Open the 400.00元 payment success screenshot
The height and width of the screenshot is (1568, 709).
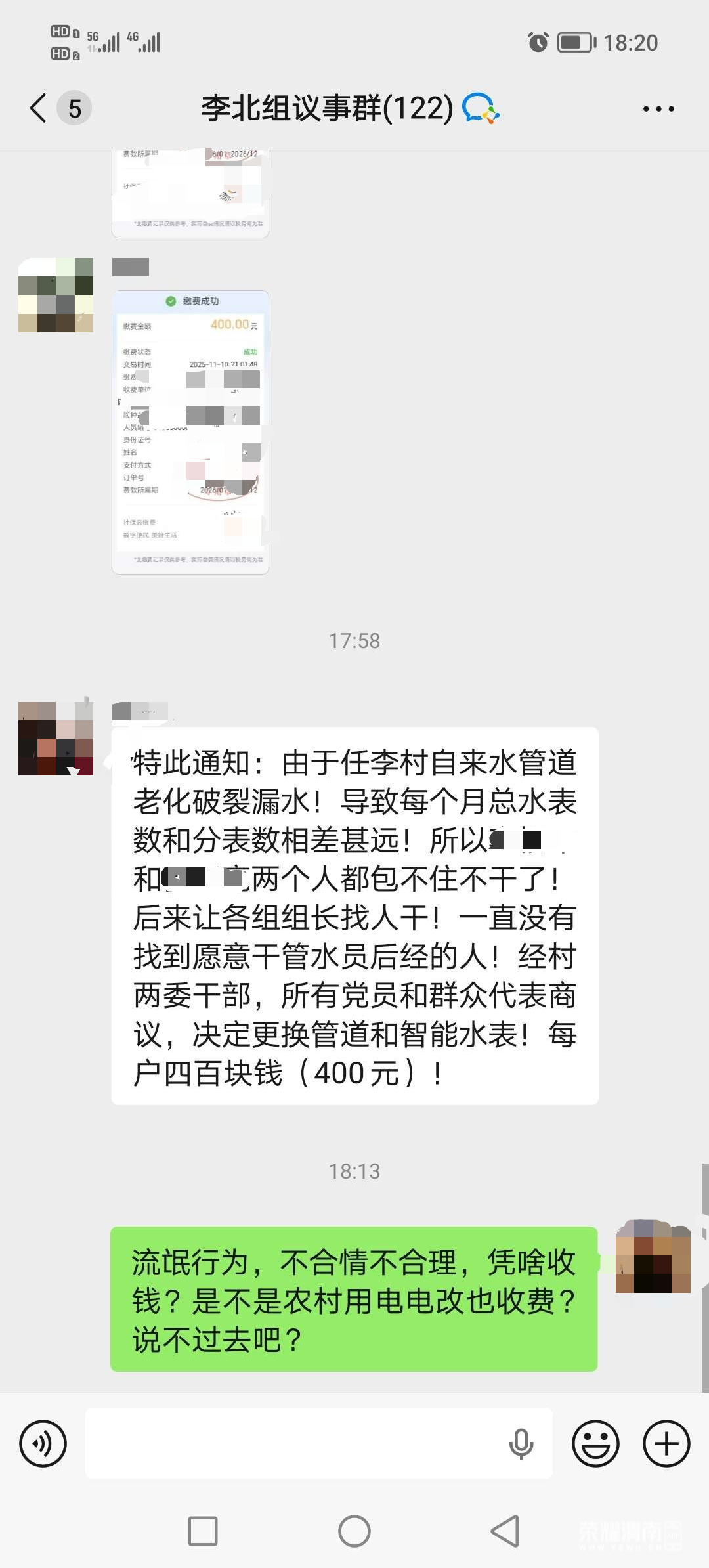pyautogui.click(x=190, y=432)
